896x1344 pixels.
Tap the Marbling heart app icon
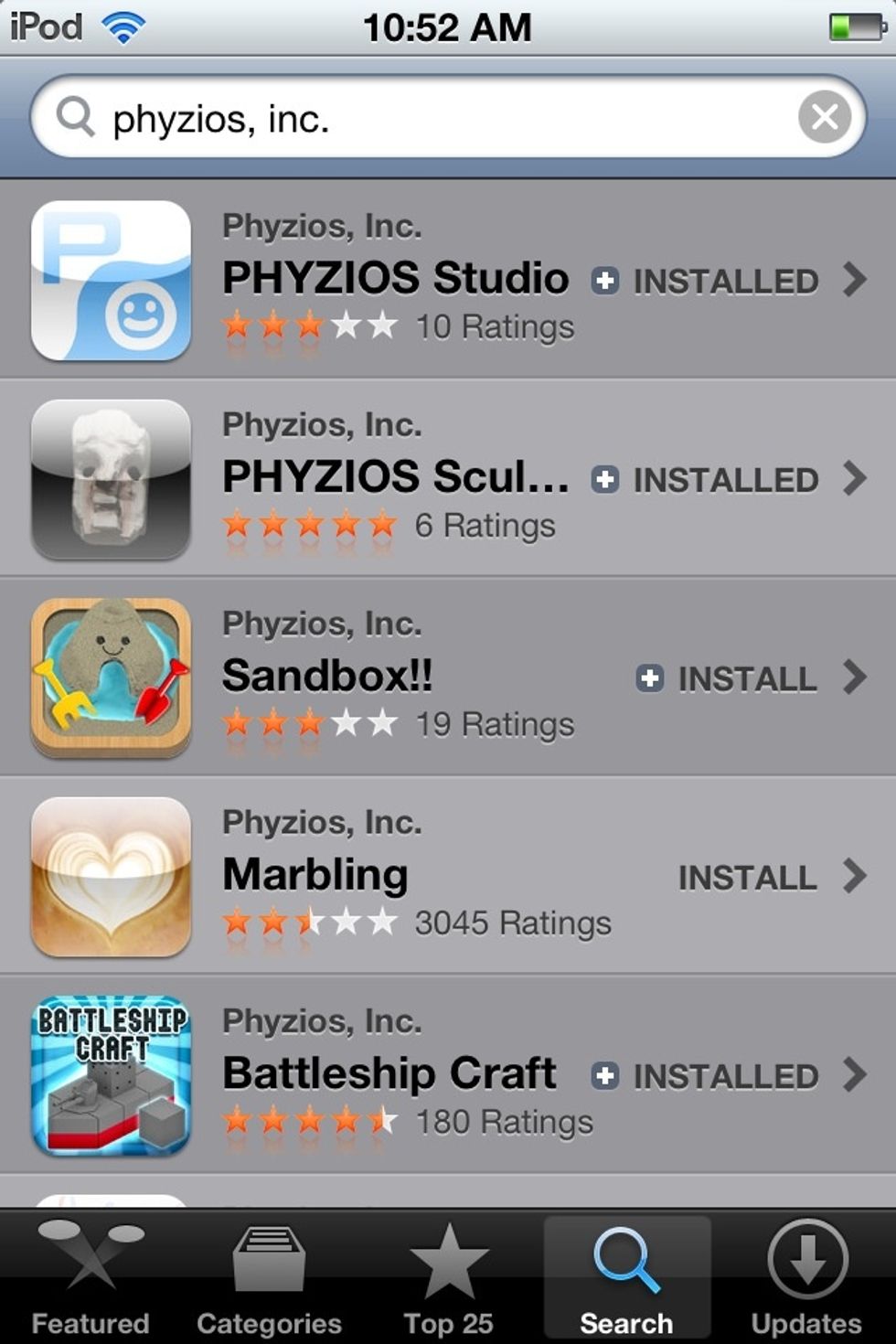click(110, 876)
